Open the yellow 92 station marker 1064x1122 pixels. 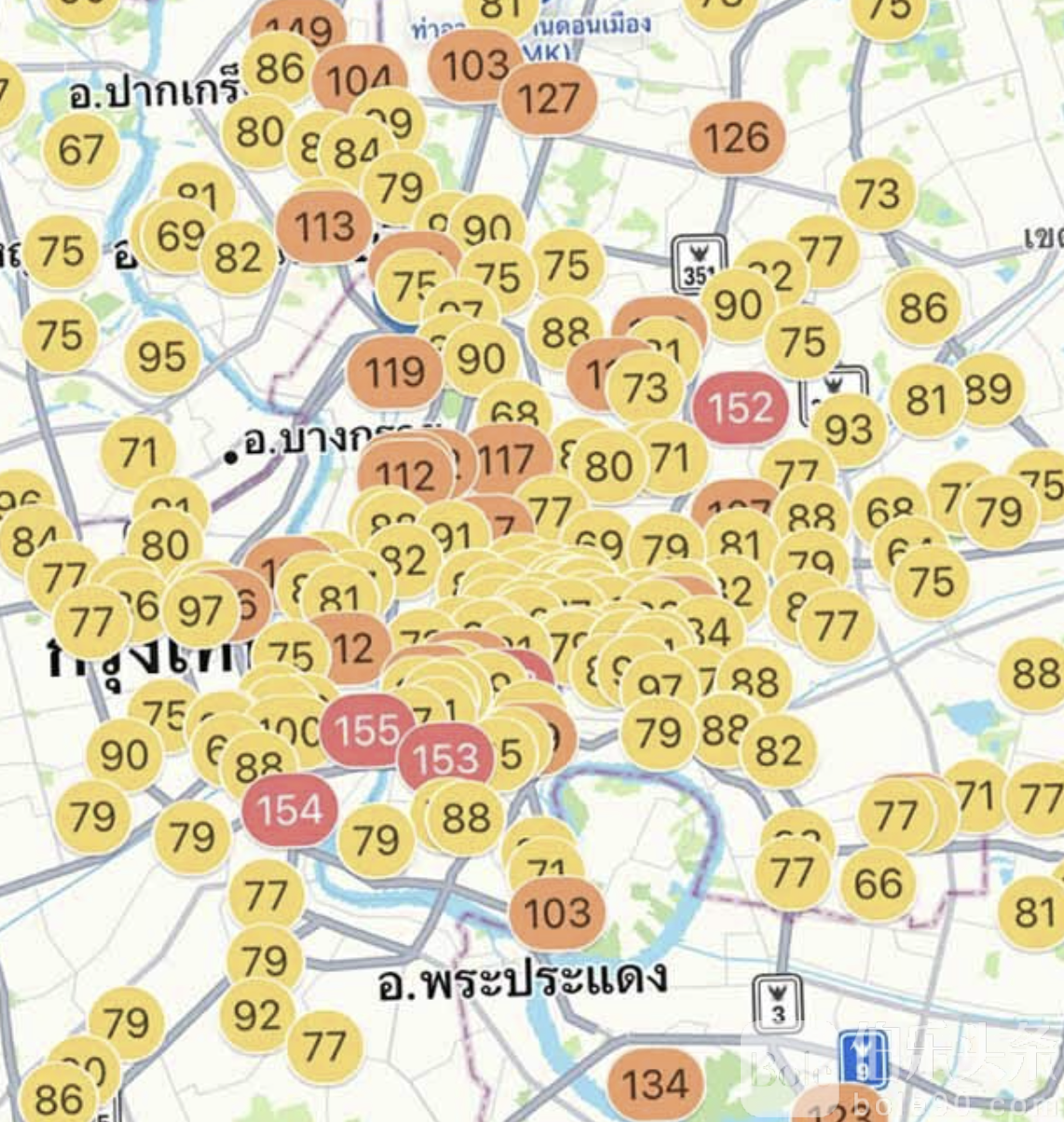point(257,1015)
